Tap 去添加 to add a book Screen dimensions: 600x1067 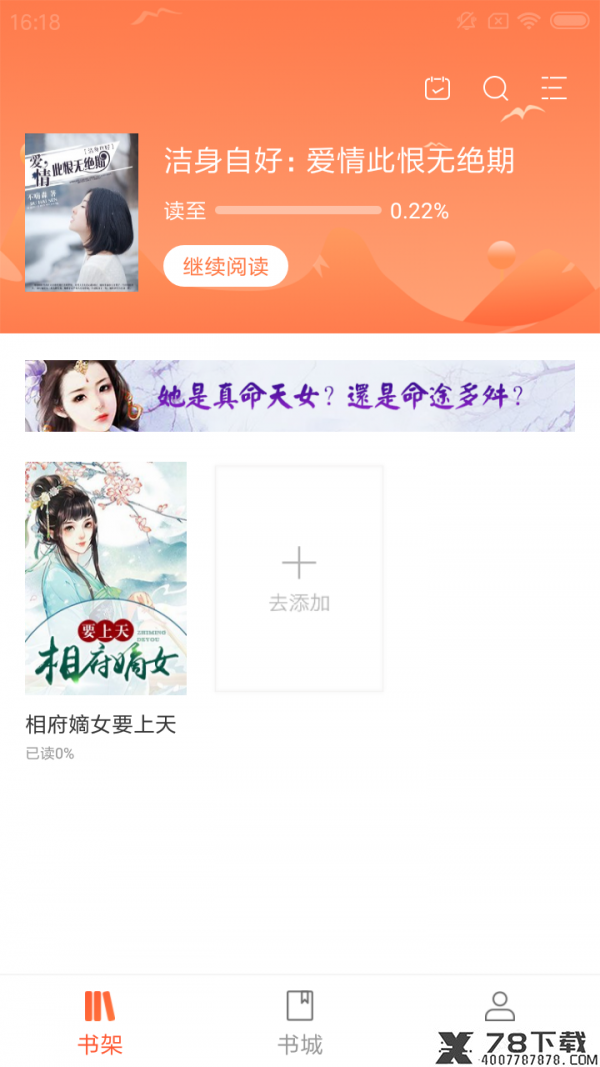click(x=299, y=579)
